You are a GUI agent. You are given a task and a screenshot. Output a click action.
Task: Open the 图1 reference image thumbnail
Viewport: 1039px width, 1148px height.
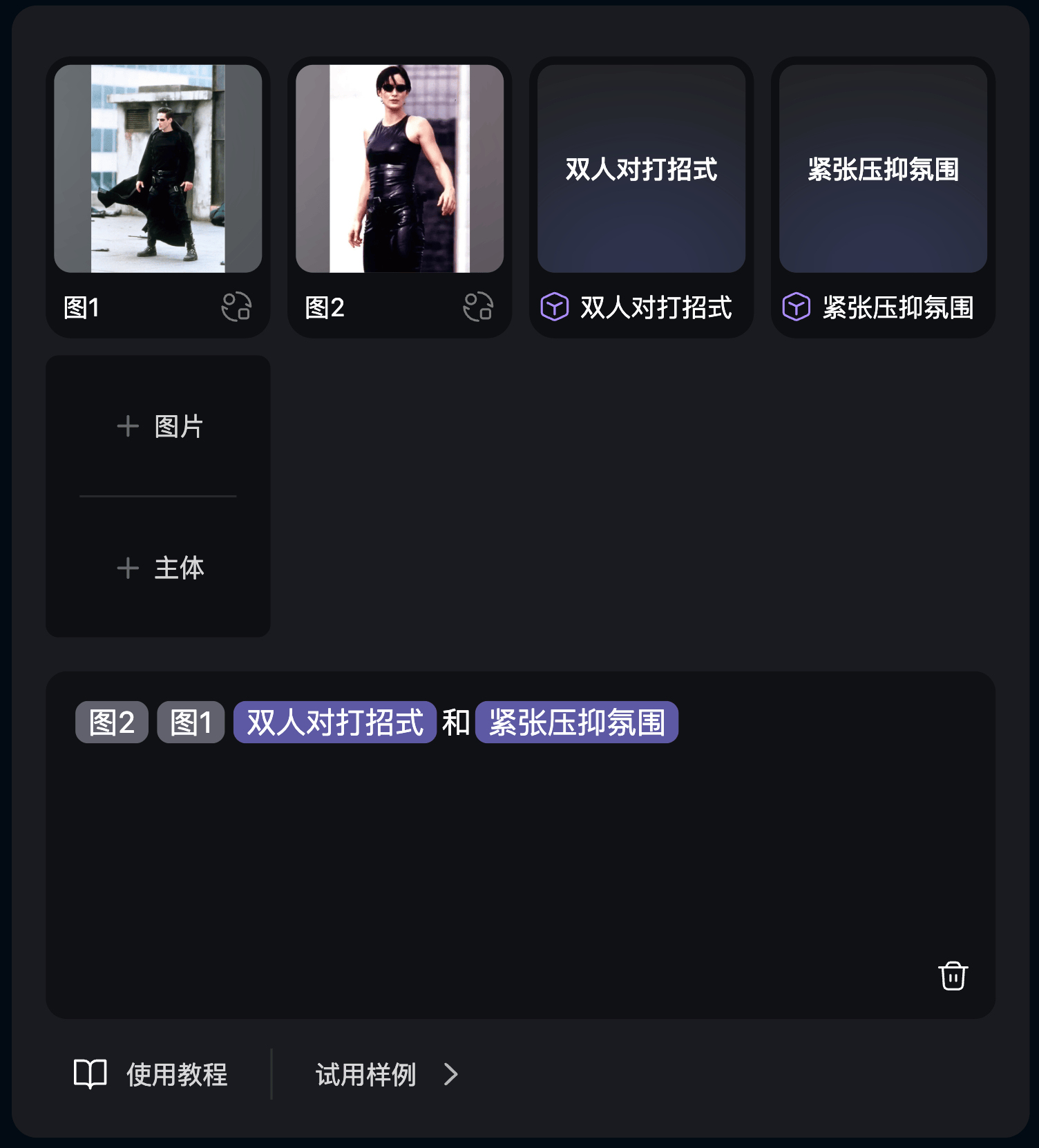point(158,169)
